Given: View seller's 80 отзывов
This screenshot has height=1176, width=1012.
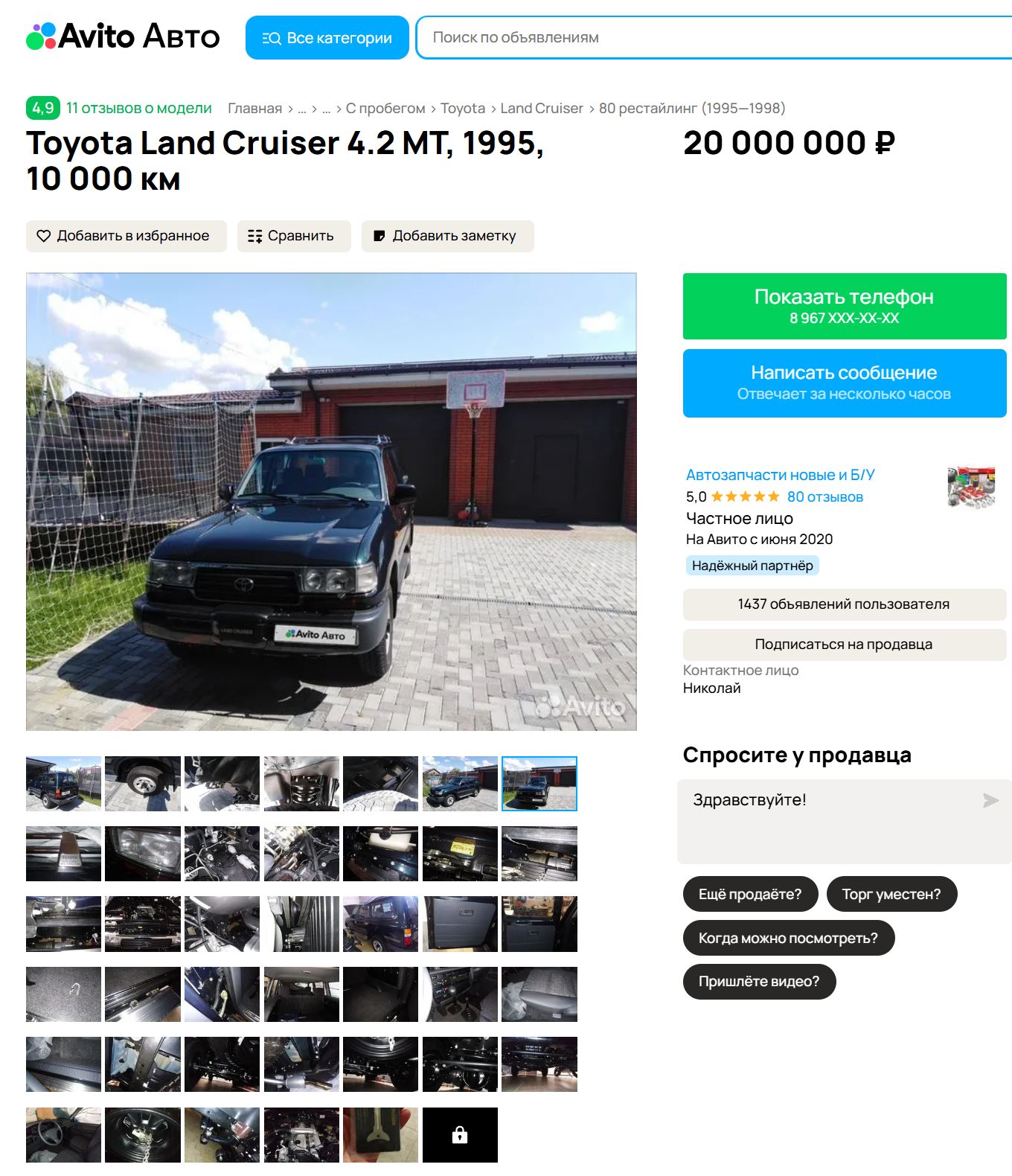Looking at the screenshot, I should pyautogui.click(x=824, y=496).
